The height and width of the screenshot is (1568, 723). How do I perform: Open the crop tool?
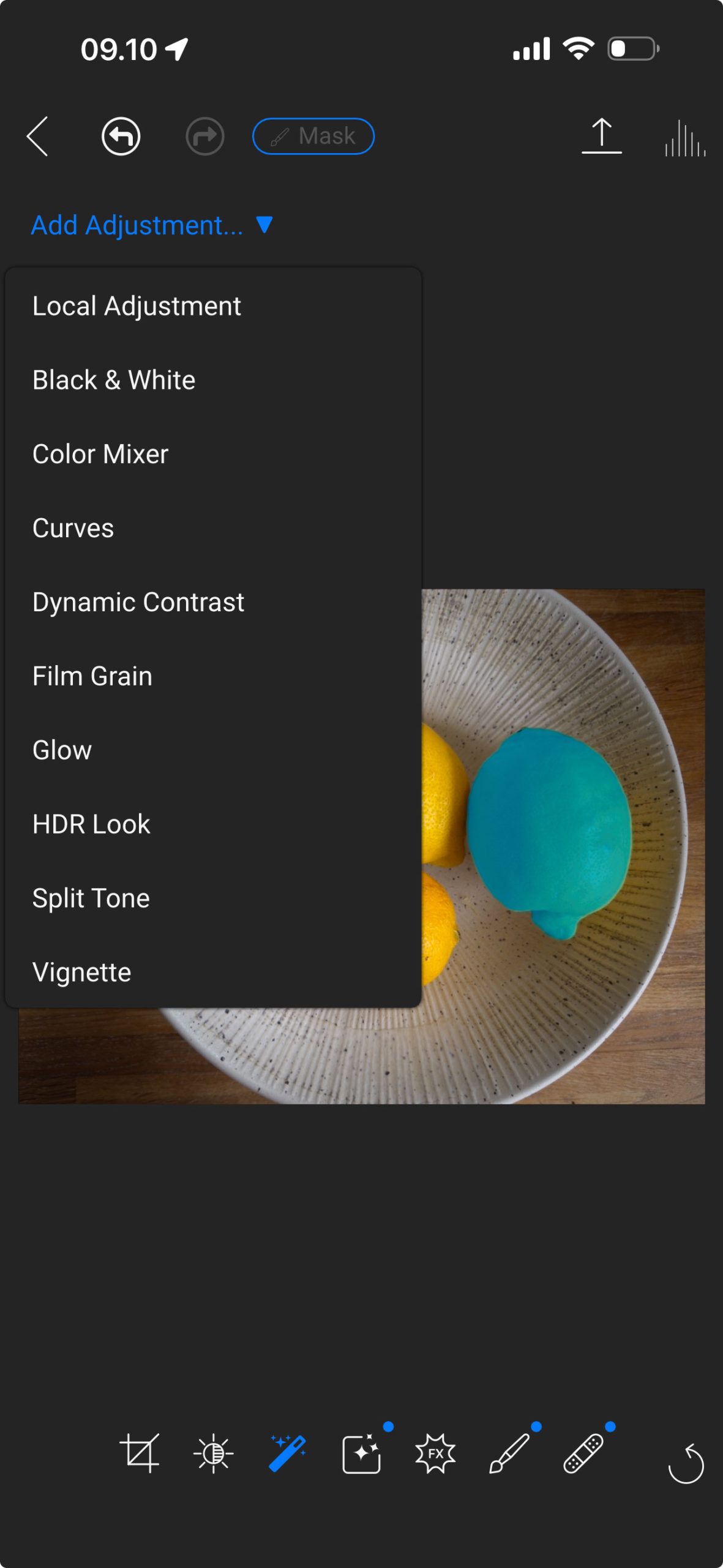click(140, 1453)
